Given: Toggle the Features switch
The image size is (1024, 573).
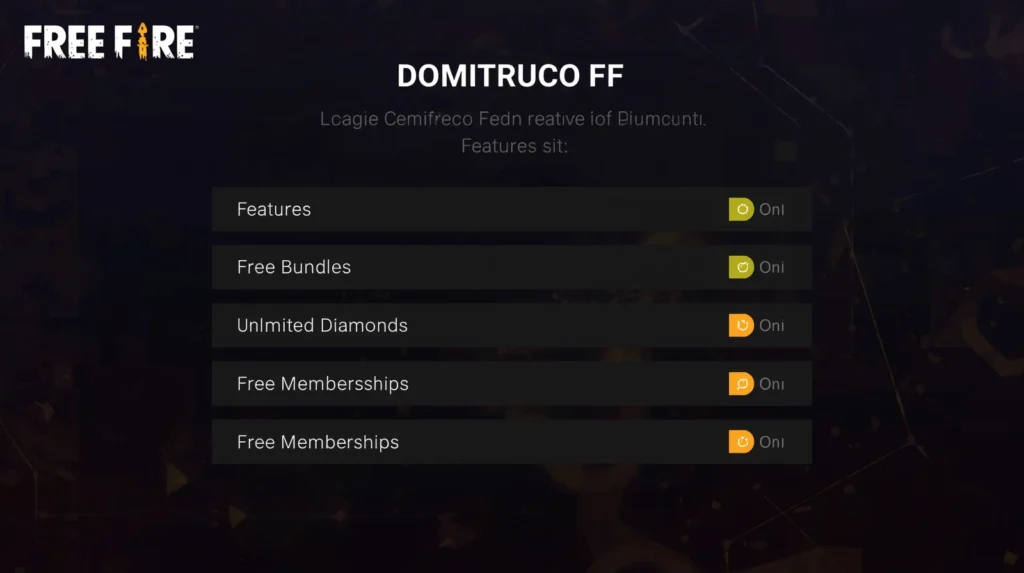Looking at the screenshot, I should click(x=741, y=209).
